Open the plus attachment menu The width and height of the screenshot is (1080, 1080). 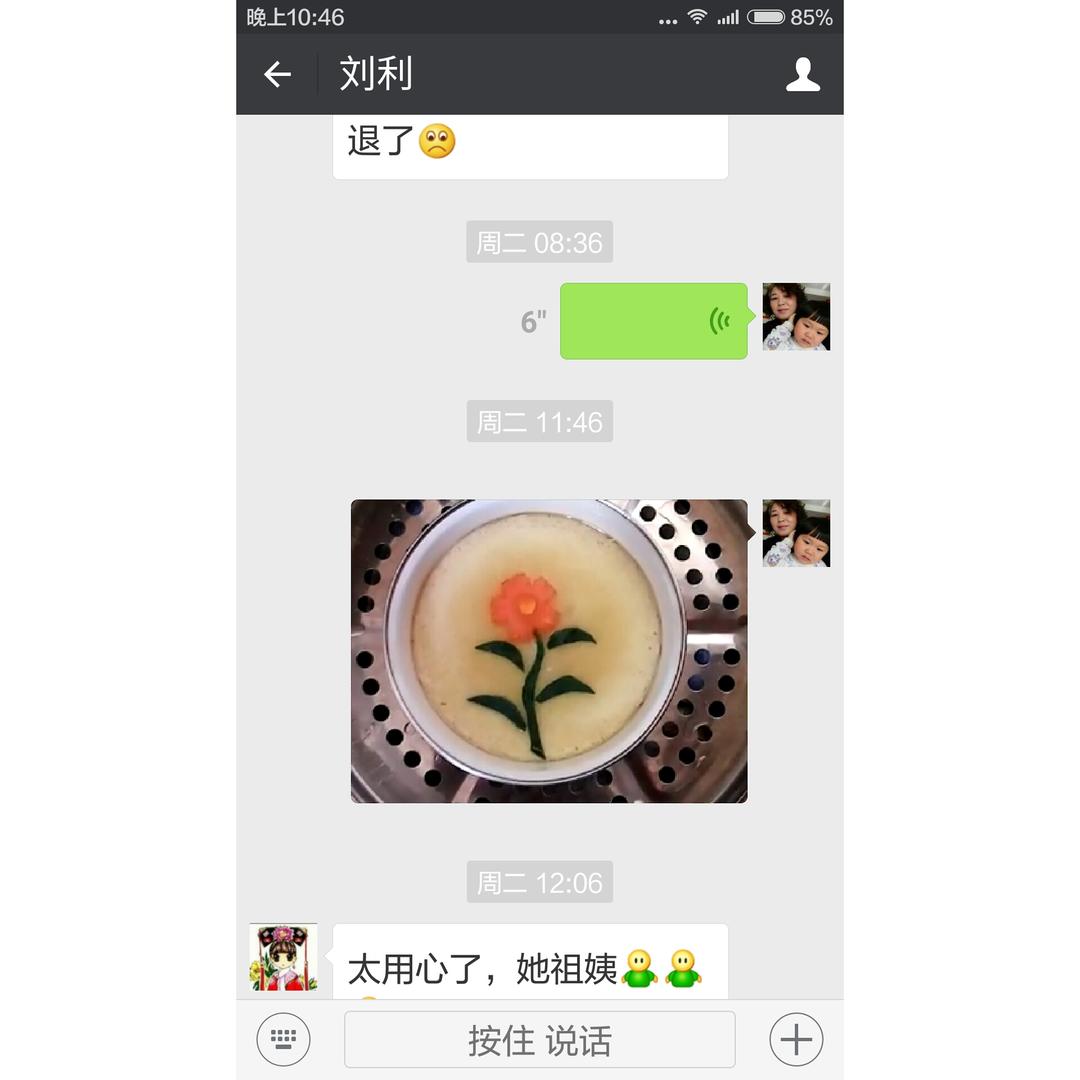pyautogui.click(x=796, y=1040)
